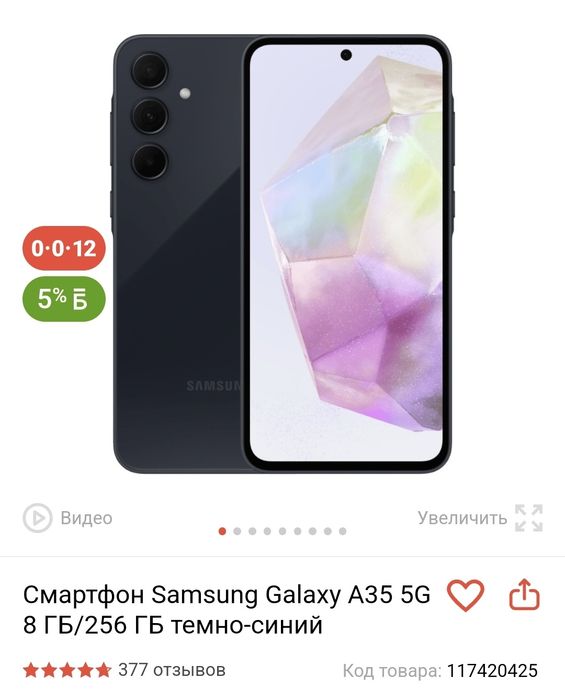
Task: Enlarge the product image with Увеличить
Action: click(480, 518)
